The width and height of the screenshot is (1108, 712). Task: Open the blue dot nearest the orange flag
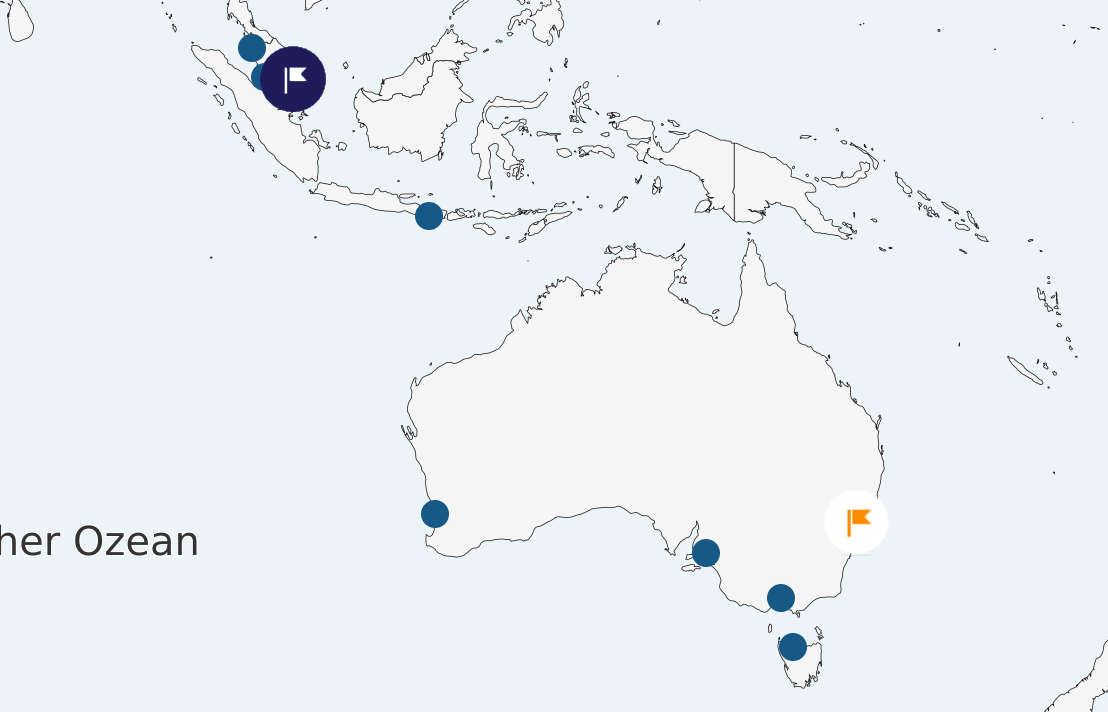point(781,598)
